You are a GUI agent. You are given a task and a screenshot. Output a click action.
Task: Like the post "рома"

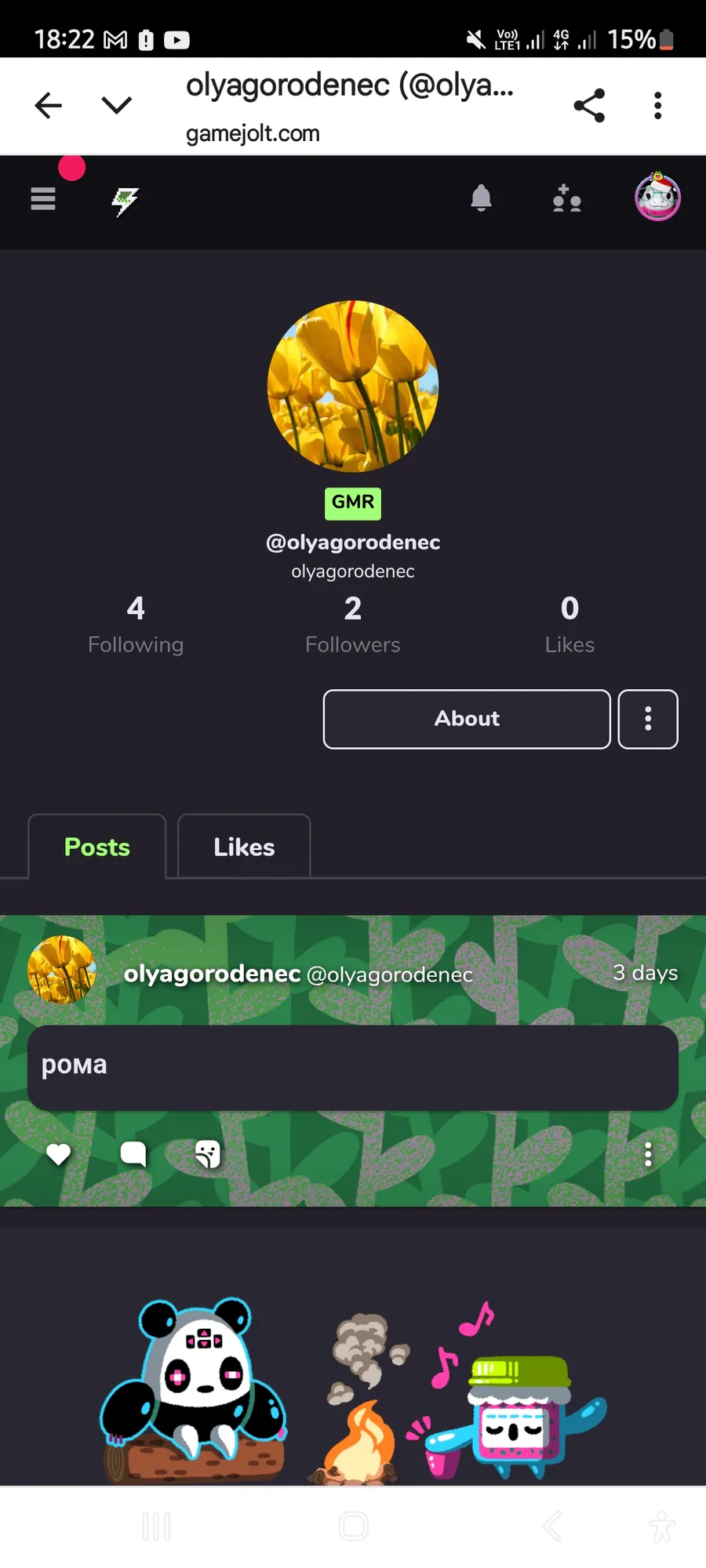pyautogui.click(x=59, y=1154)
